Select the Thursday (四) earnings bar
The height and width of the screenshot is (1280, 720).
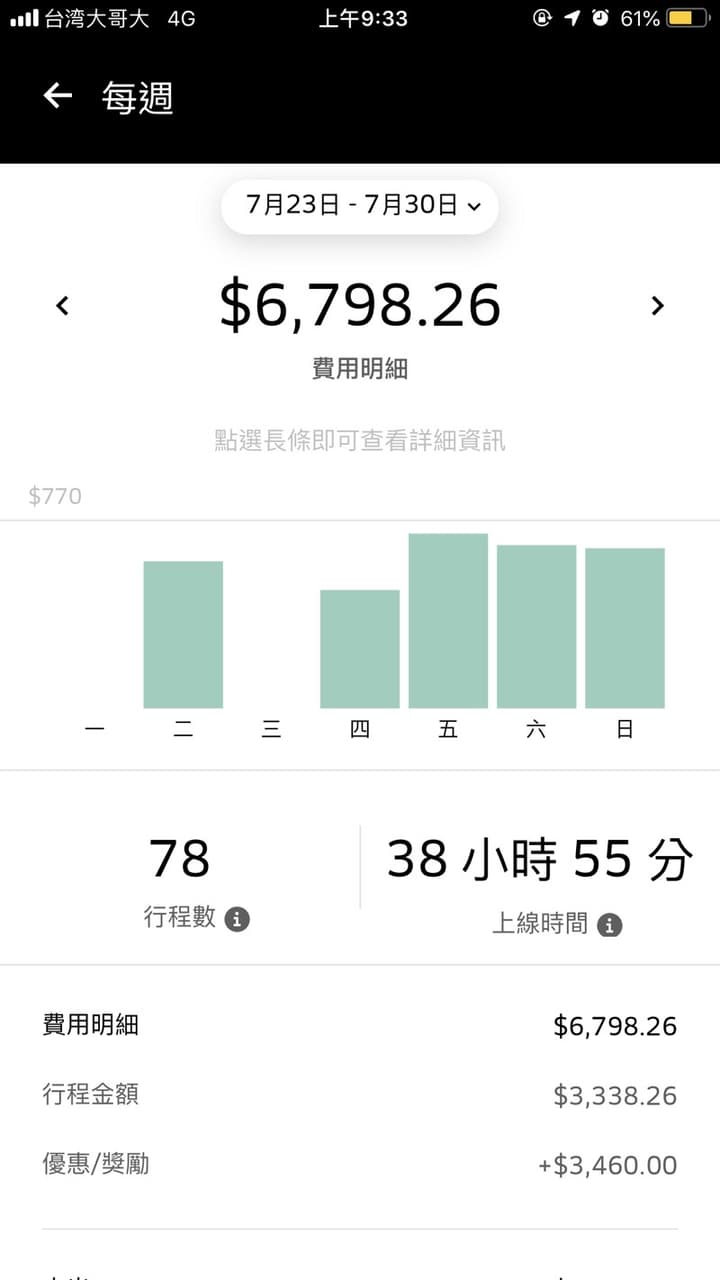click(360, 649)
